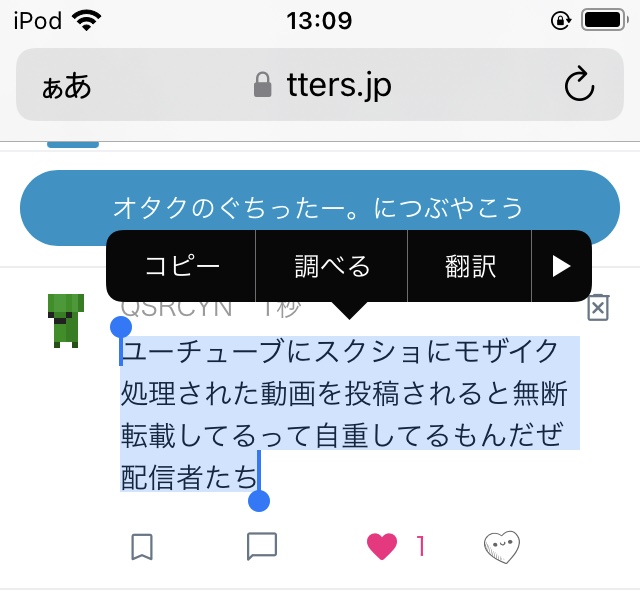Image resolution: width=640 pixels, height=591 pixels.
Task: Tap the smiling heart reaction icon
Action: pos(502,546)
